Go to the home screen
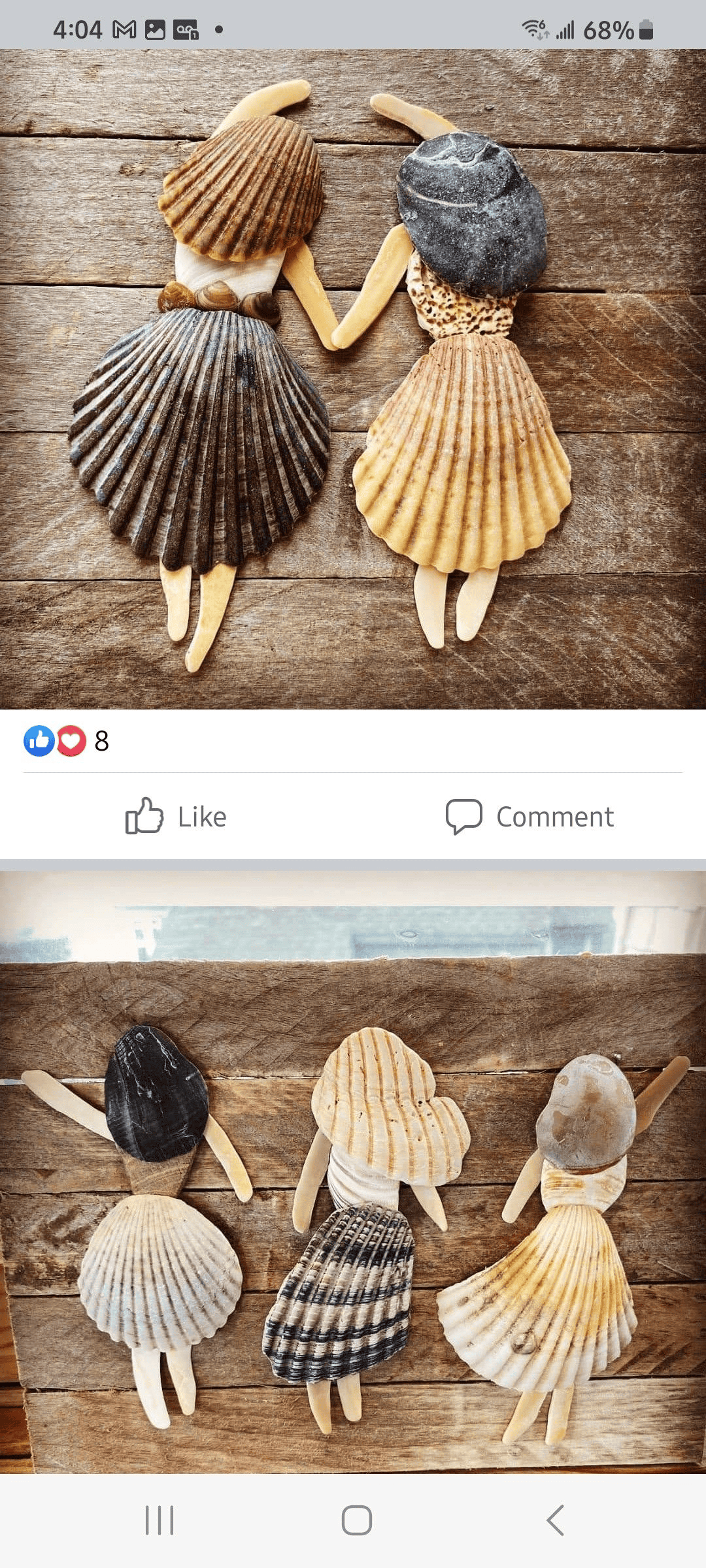 pos(356,1520)
